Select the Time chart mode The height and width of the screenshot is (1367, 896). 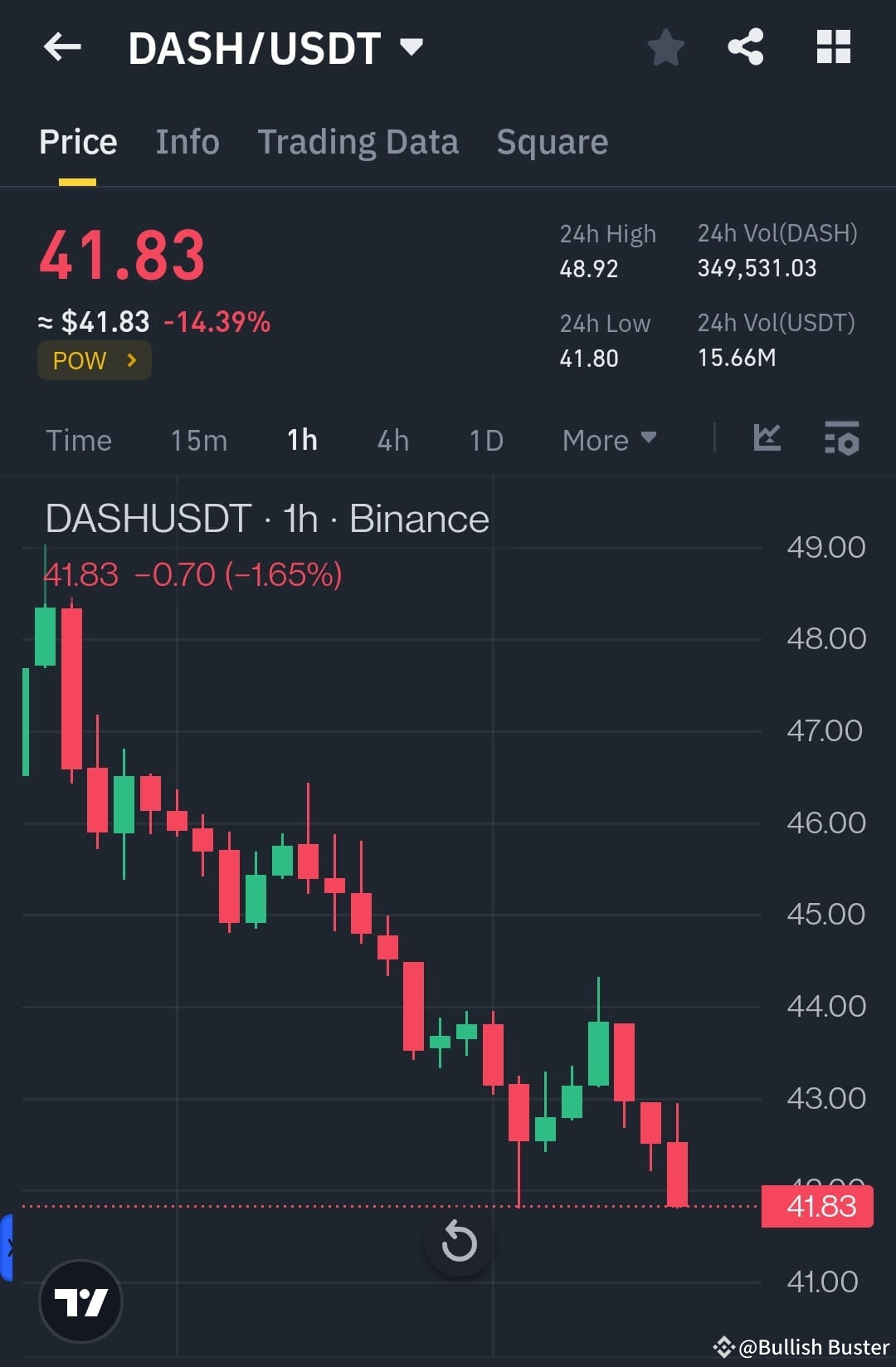pyautogui.click(x=79, y=440)
